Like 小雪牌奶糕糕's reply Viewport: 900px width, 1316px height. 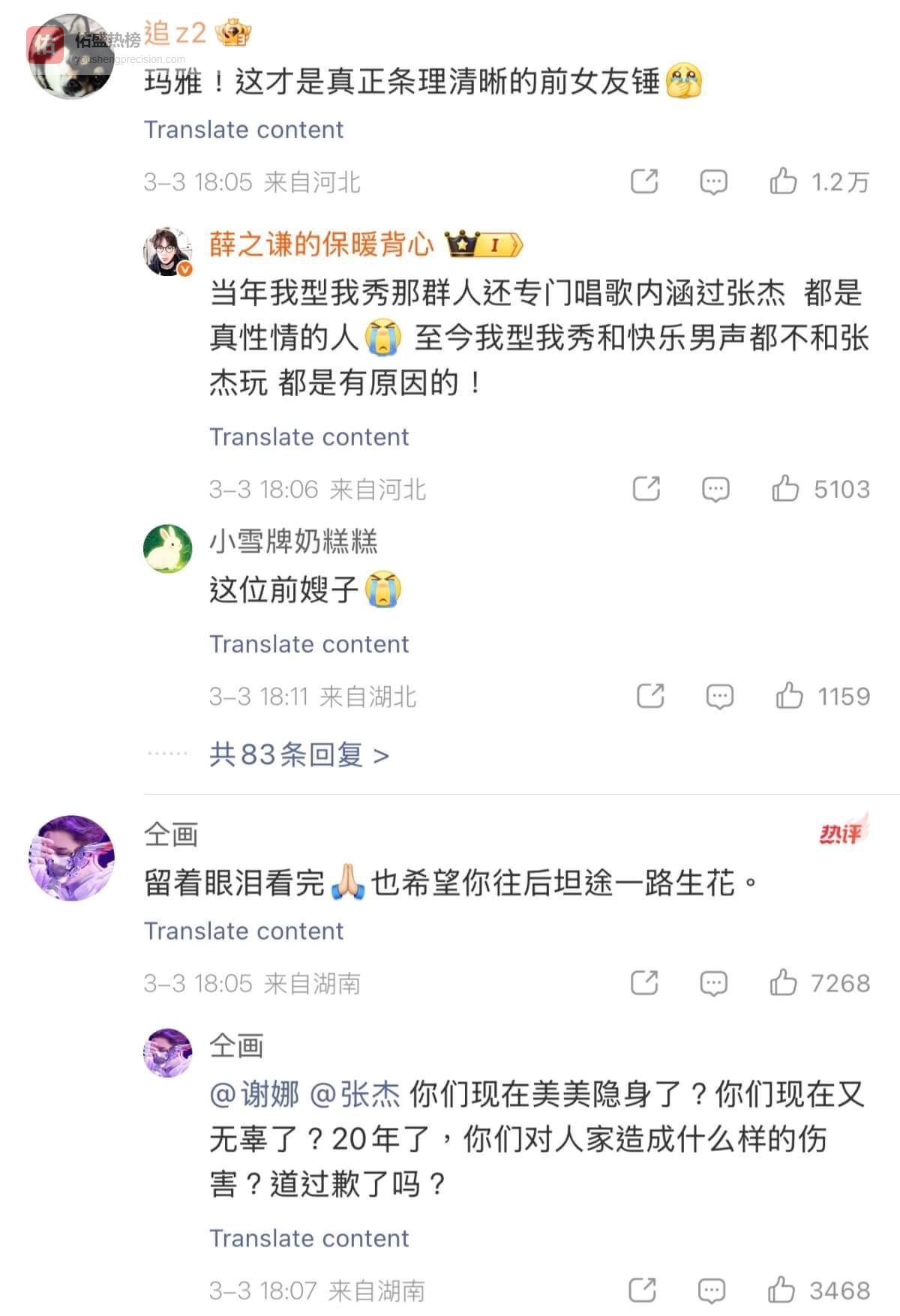click(x=789, y=696)
